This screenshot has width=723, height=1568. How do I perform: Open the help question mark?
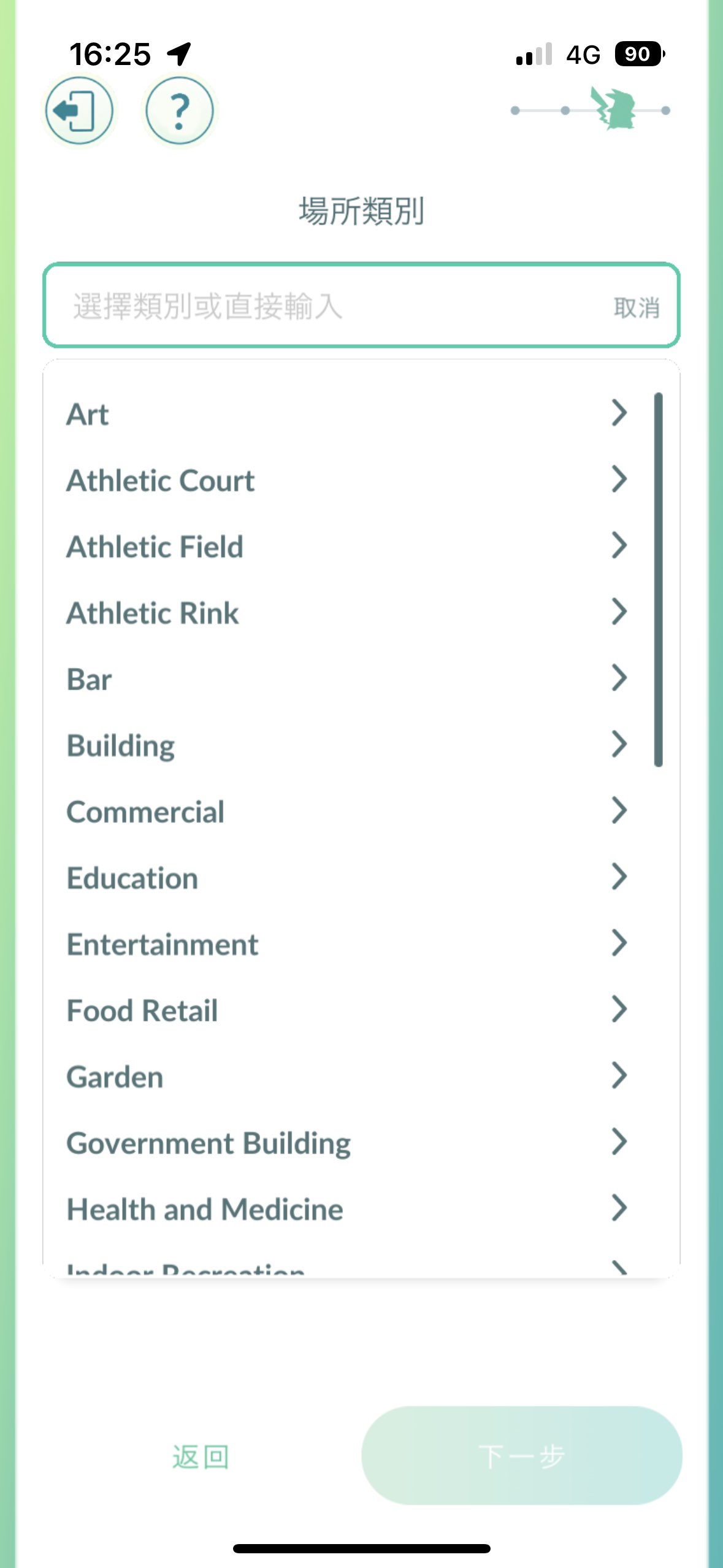[179, 111]
